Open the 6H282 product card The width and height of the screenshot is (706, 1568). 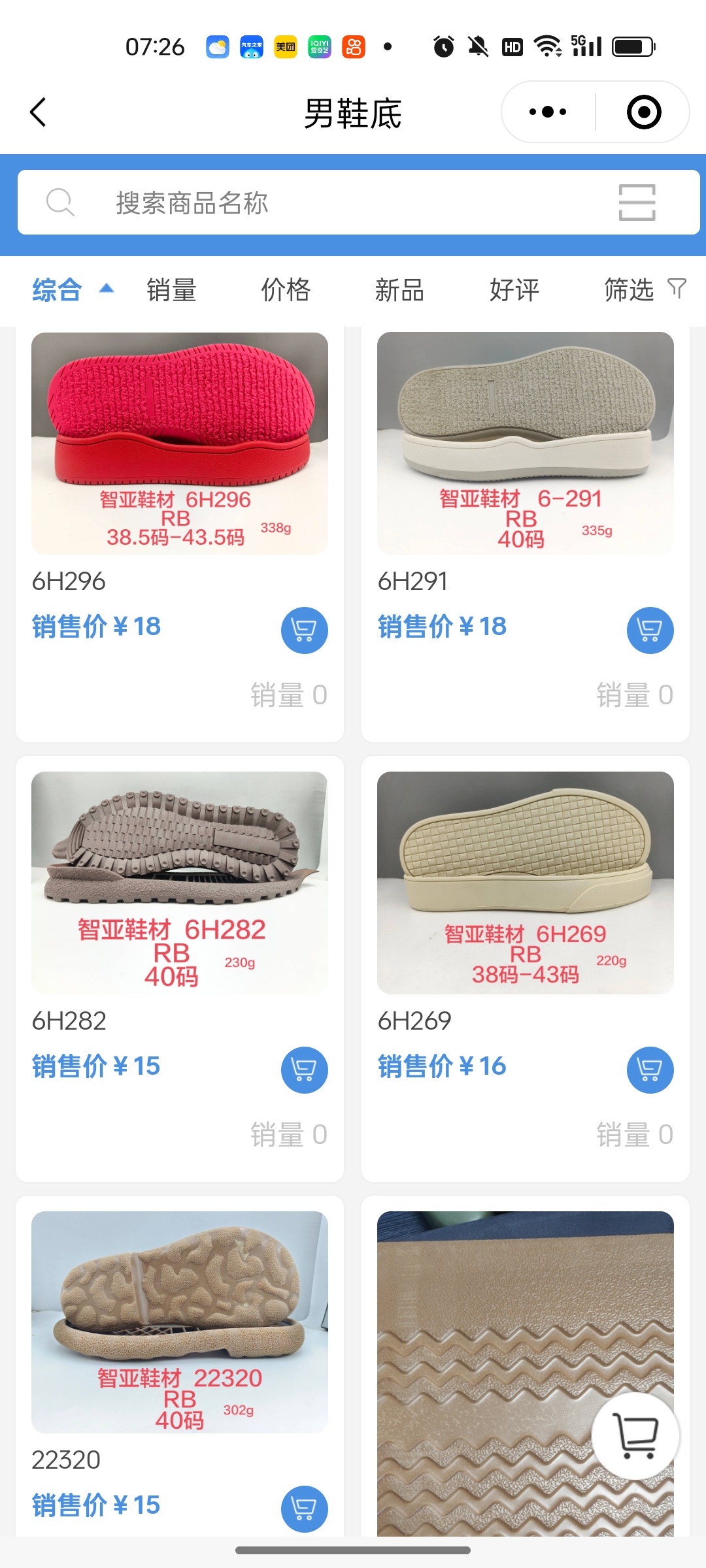(180, 883)
